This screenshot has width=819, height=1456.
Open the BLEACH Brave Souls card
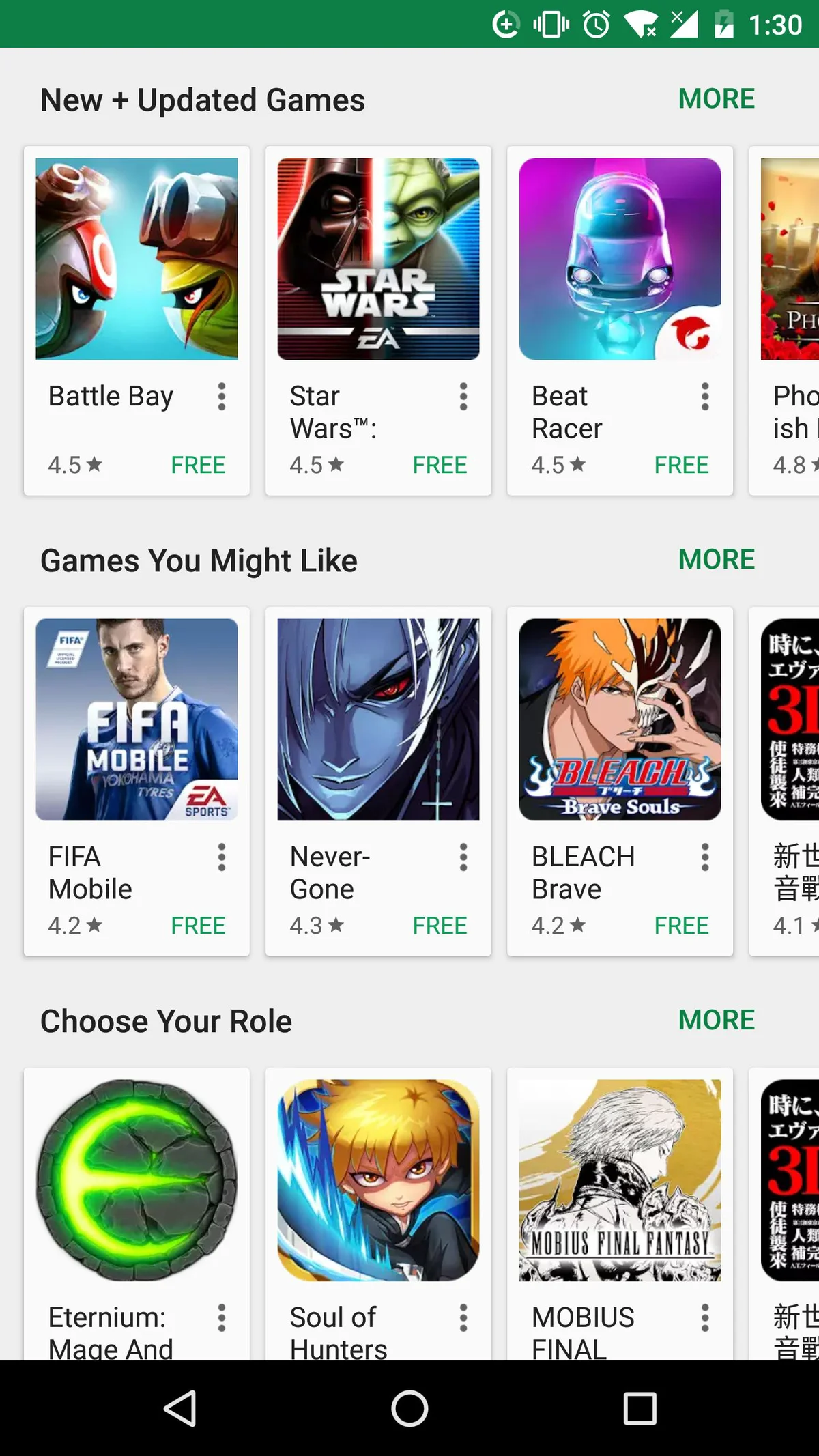[620, 720]
